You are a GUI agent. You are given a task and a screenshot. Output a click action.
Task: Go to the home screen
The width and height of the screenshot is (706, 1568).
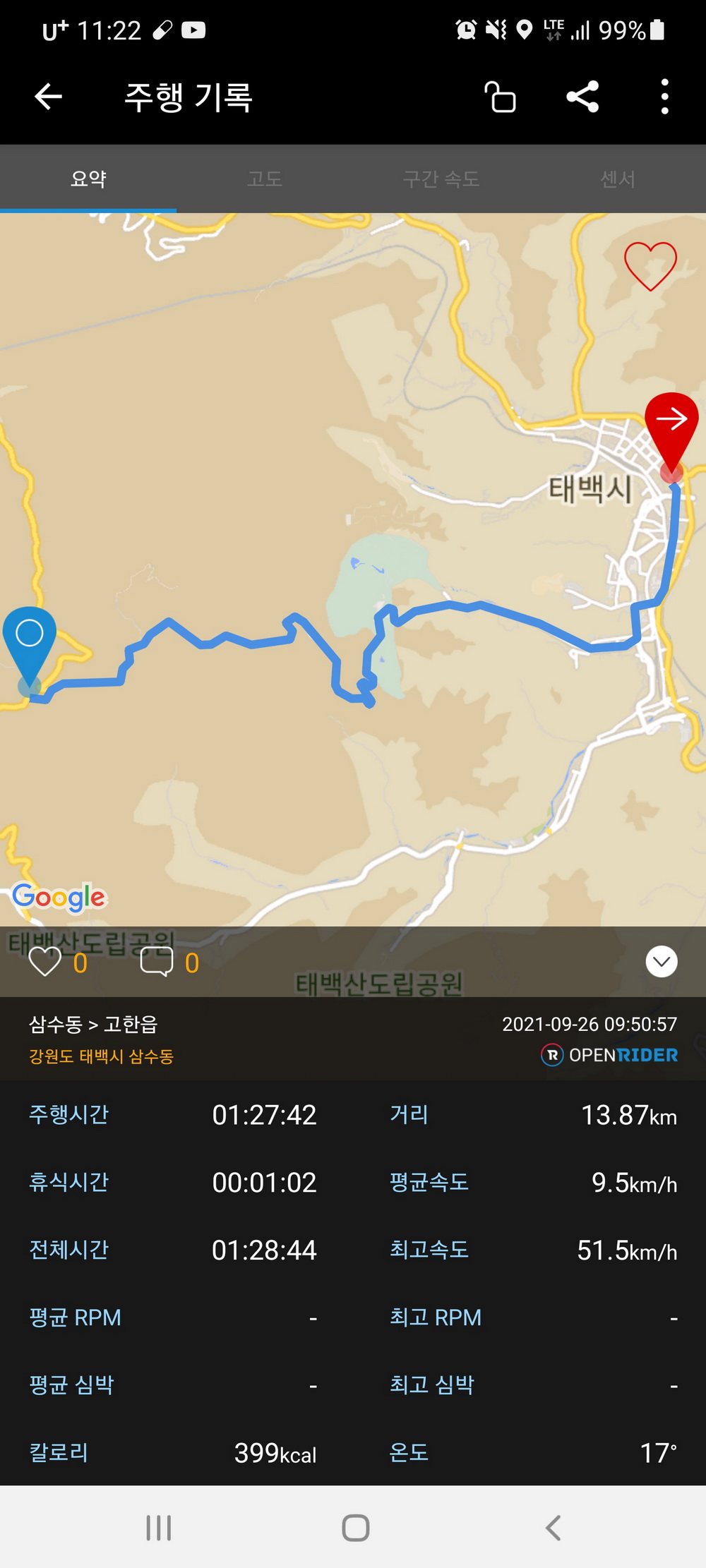pos(355,1528)
